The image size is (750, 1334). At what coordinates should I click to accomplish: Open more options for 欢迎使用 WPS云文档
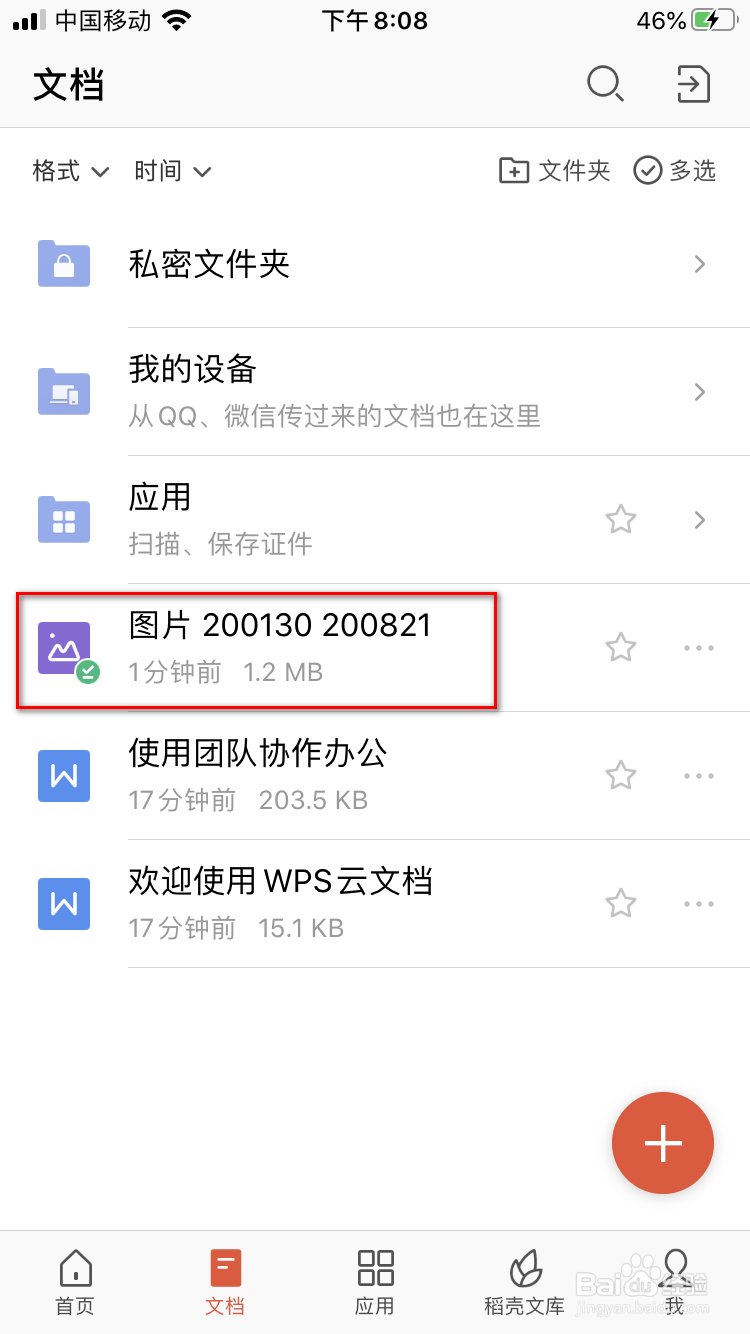698,903
